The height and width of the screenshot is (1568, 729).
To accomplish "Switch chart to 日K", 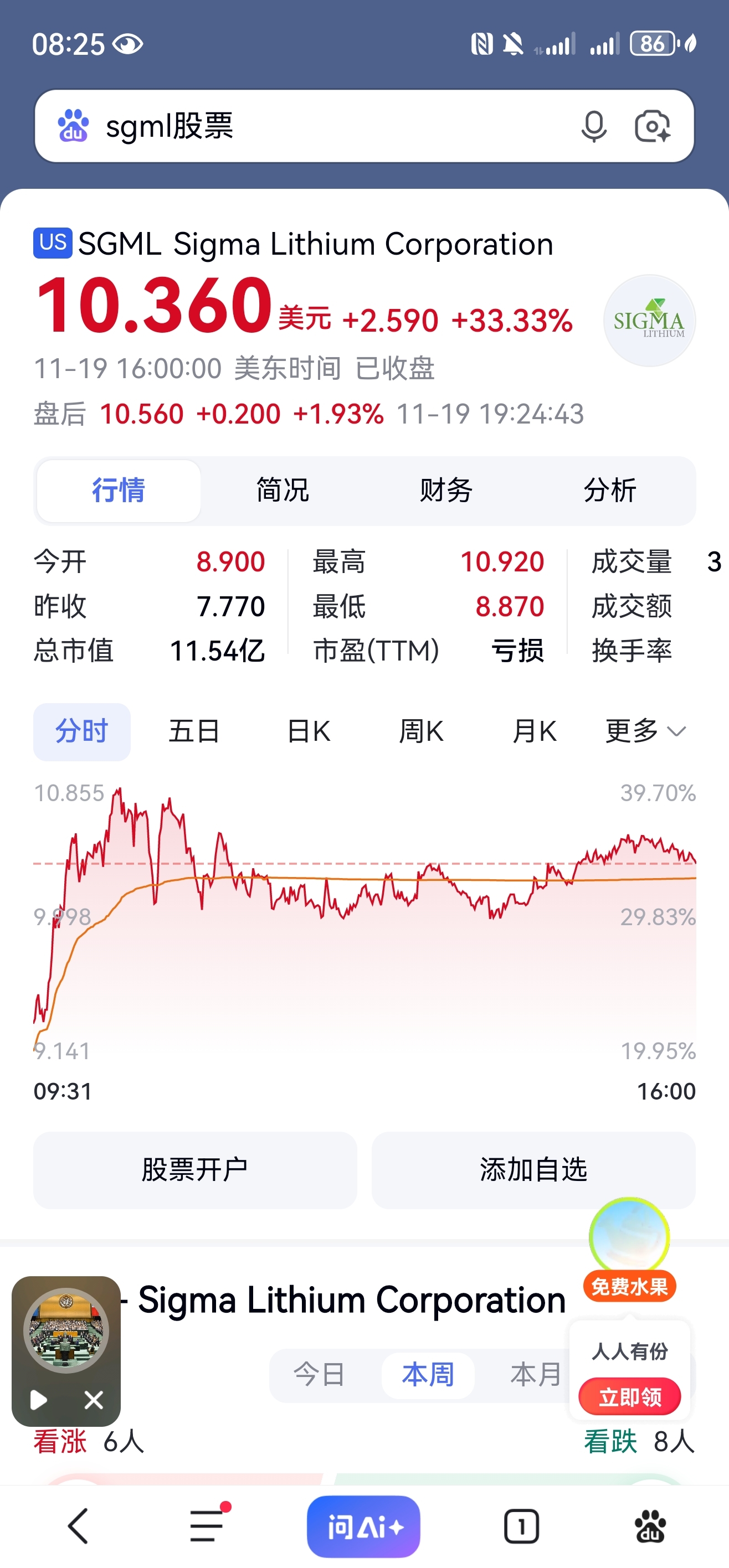I will [308, 731].
